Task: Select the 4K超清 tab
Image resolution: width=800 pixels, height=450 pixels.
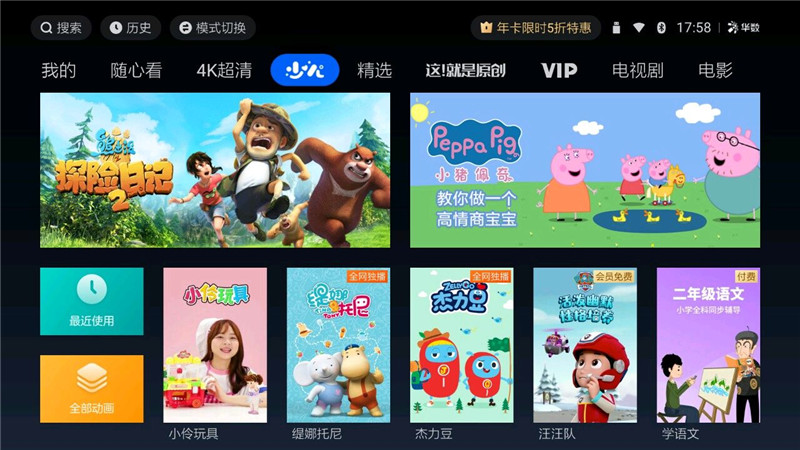Action: point(224,71)
